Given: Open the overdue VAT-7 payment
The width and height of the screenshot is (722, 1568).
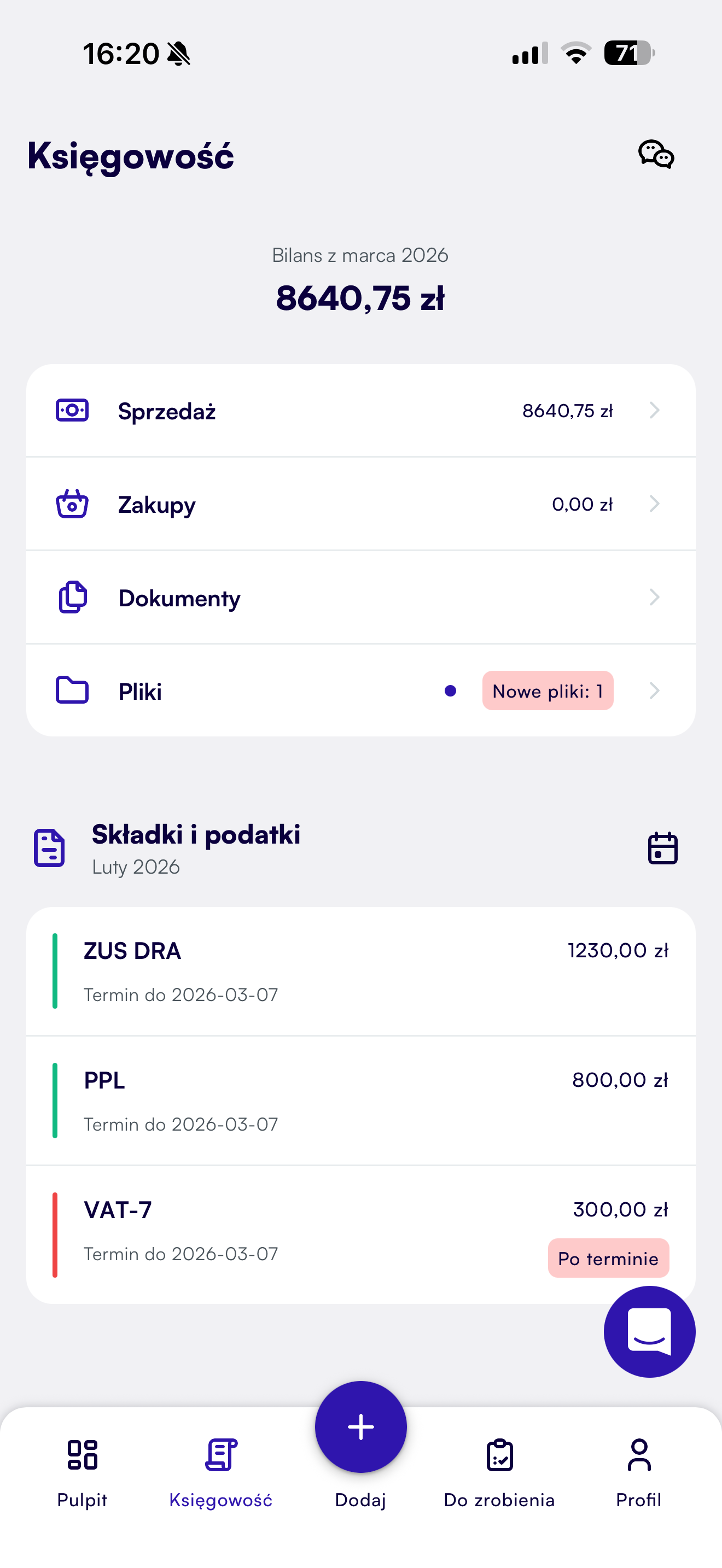Looking at the screenshot, I should (x=361, y=1234).
